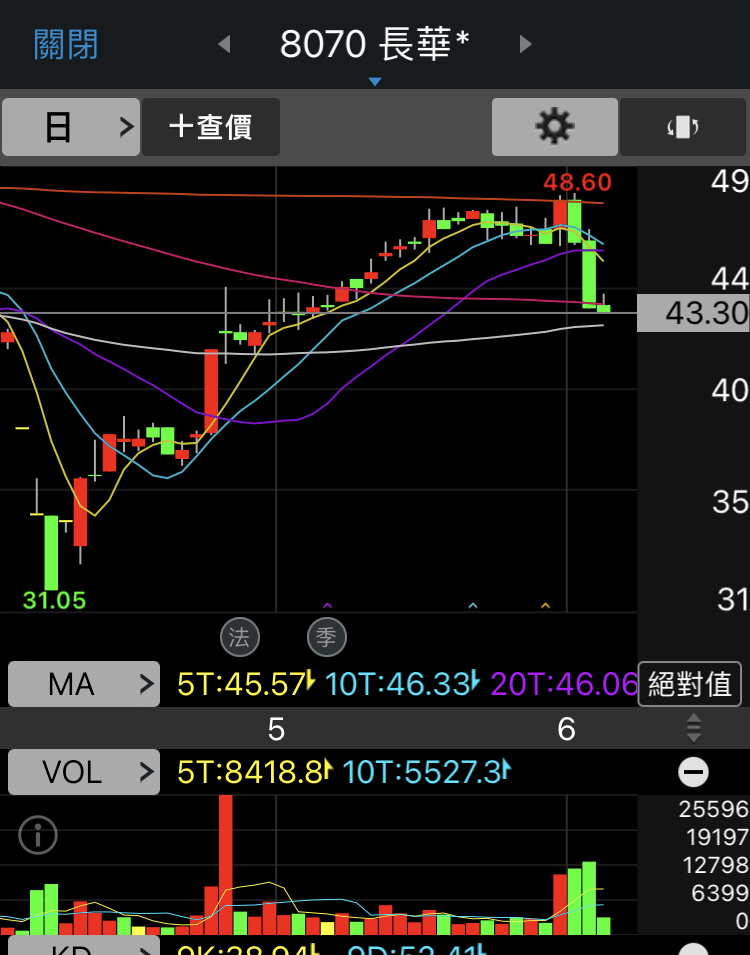Go to the previous stock arrow
750x955 pixels.
point(224,44)
